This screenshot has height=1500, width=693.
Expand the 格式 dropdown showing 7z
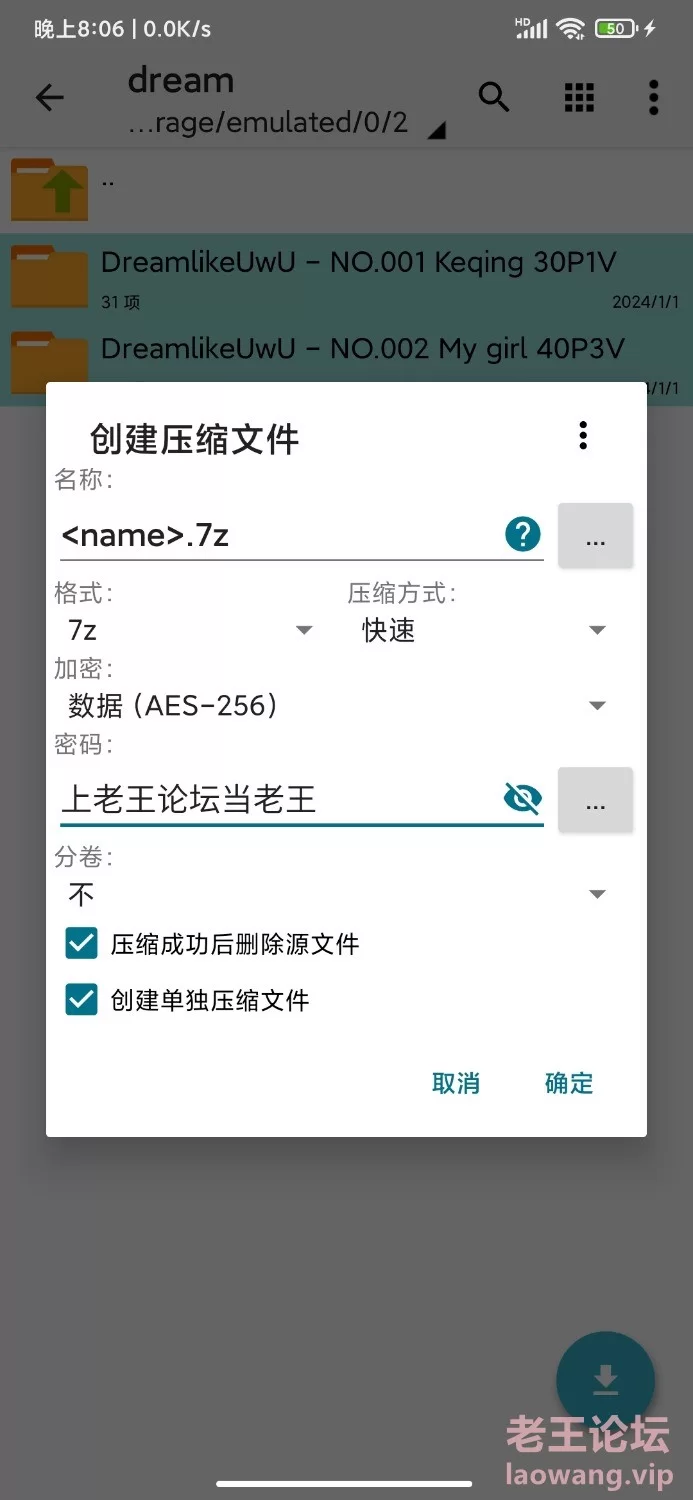190,630
